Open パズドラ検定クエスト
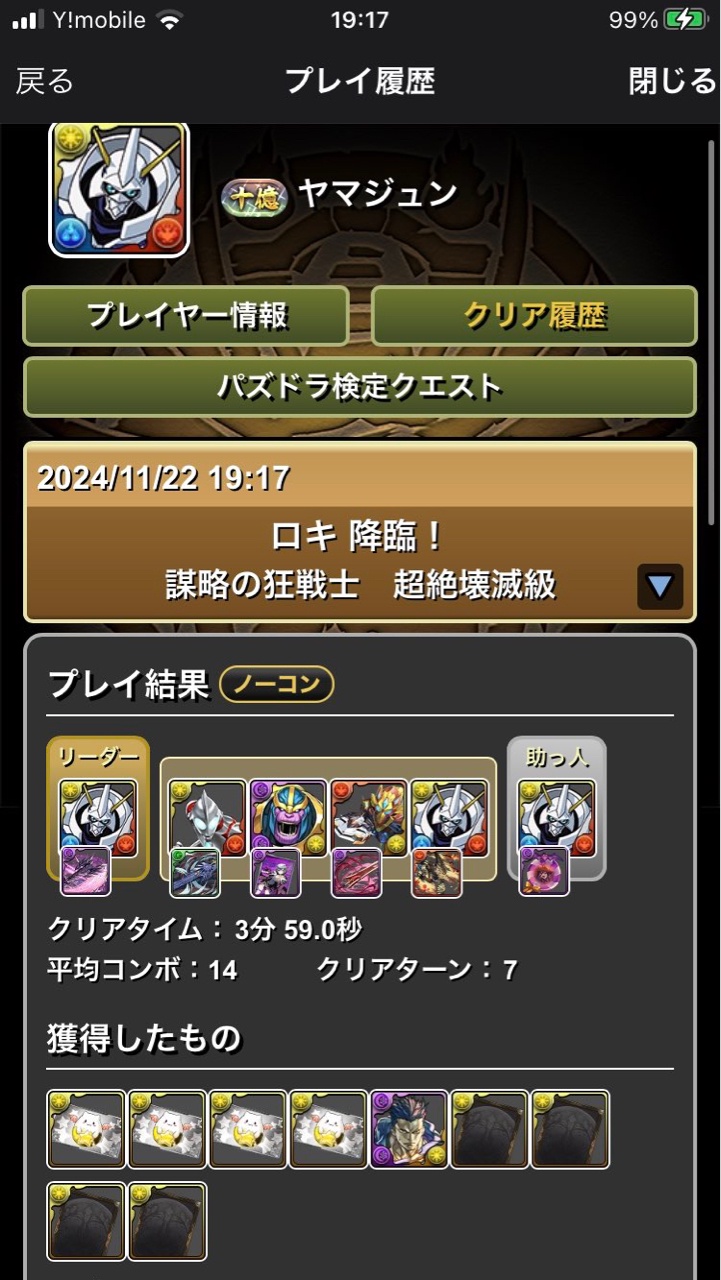Viewport: 721px width, 1280px height. pos(360,387)
